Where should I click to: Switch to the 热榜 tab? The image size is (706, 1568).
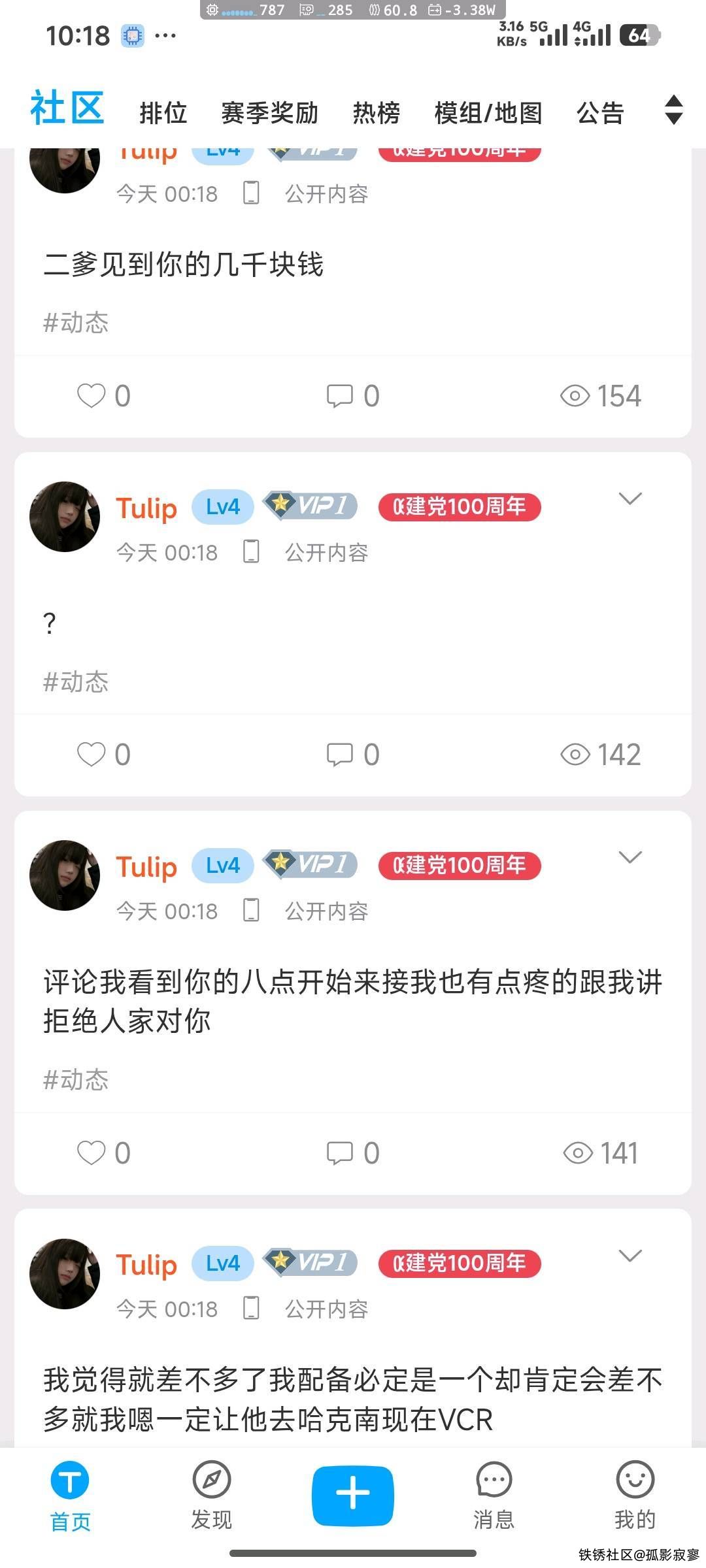[x=376, y=112]
